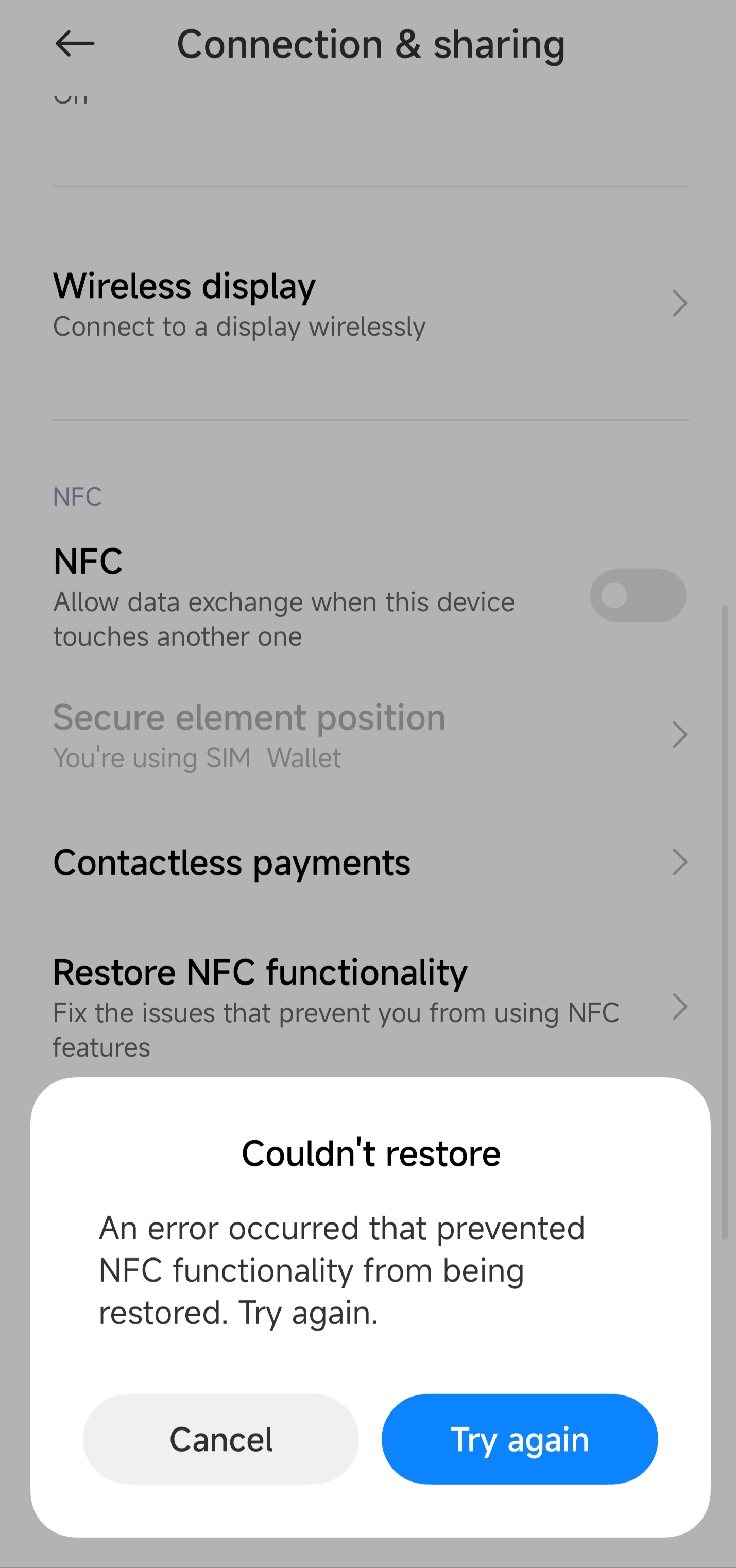Cancel the Couldn't restore dialog
The height and width of the screenshot is (1568, 736).
pyautogui.click(x=220, y=1439)
